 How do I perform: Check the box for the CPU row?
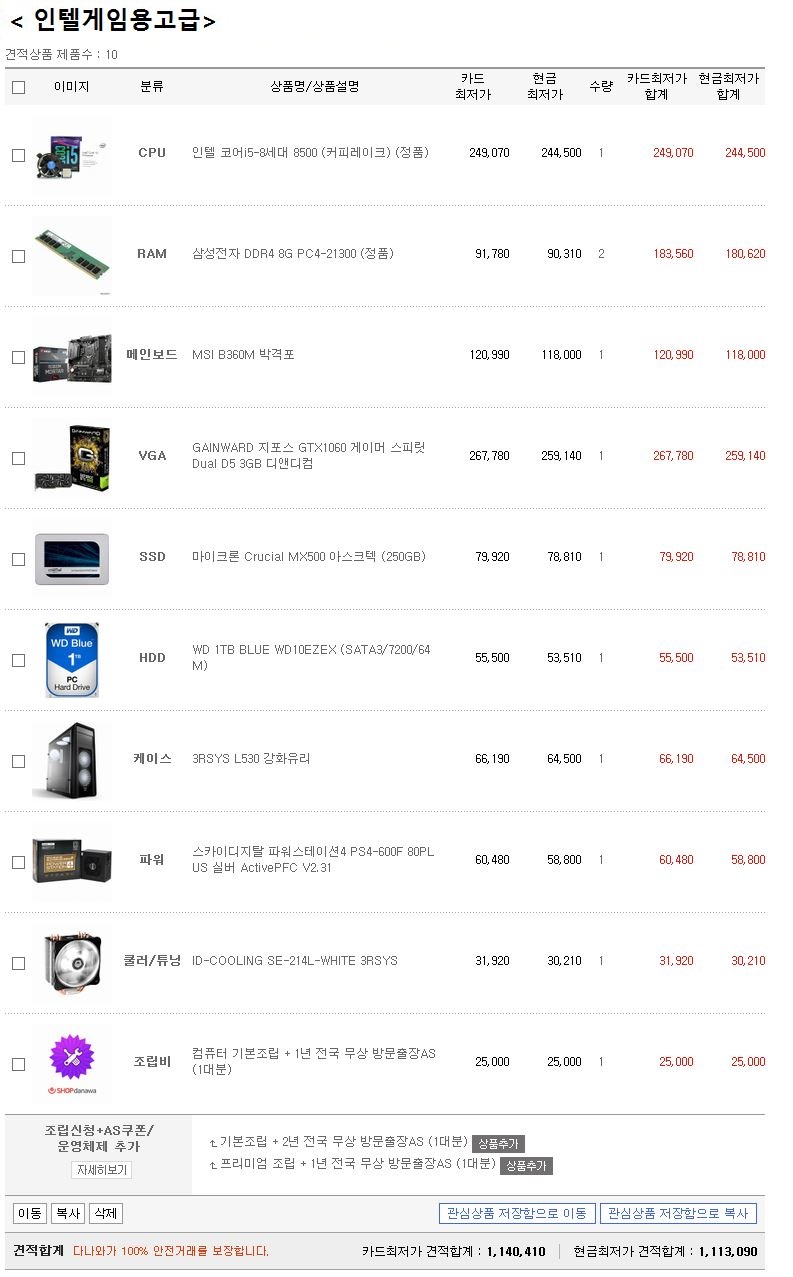(x=18, y=155)
